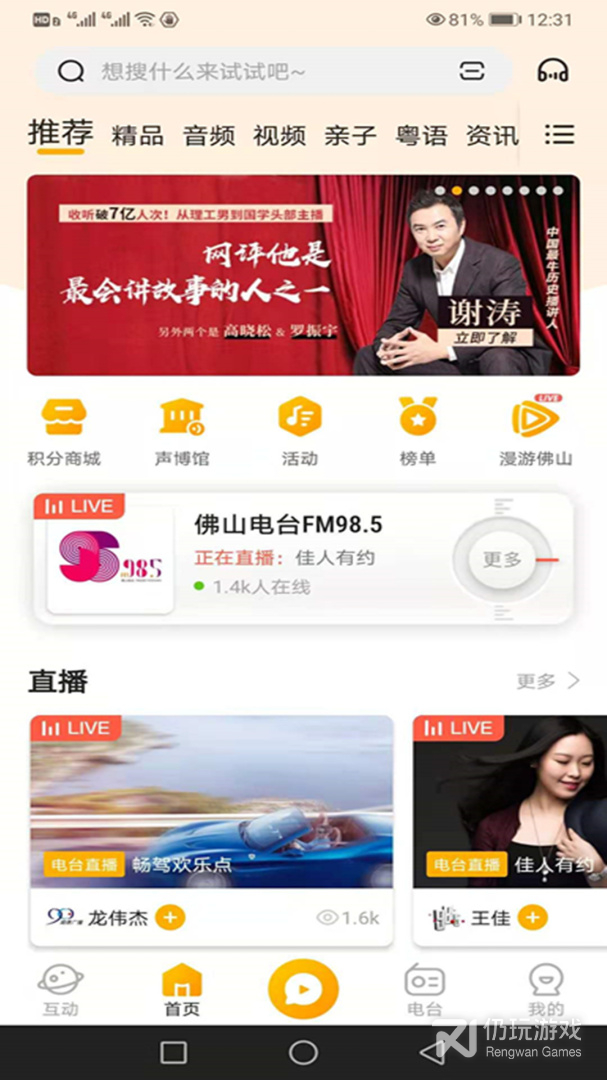Tap the 更多 knob on 佛山电台FM98.5 card
The width and height of the screenshot is (607, 1080).
point(501,559)
